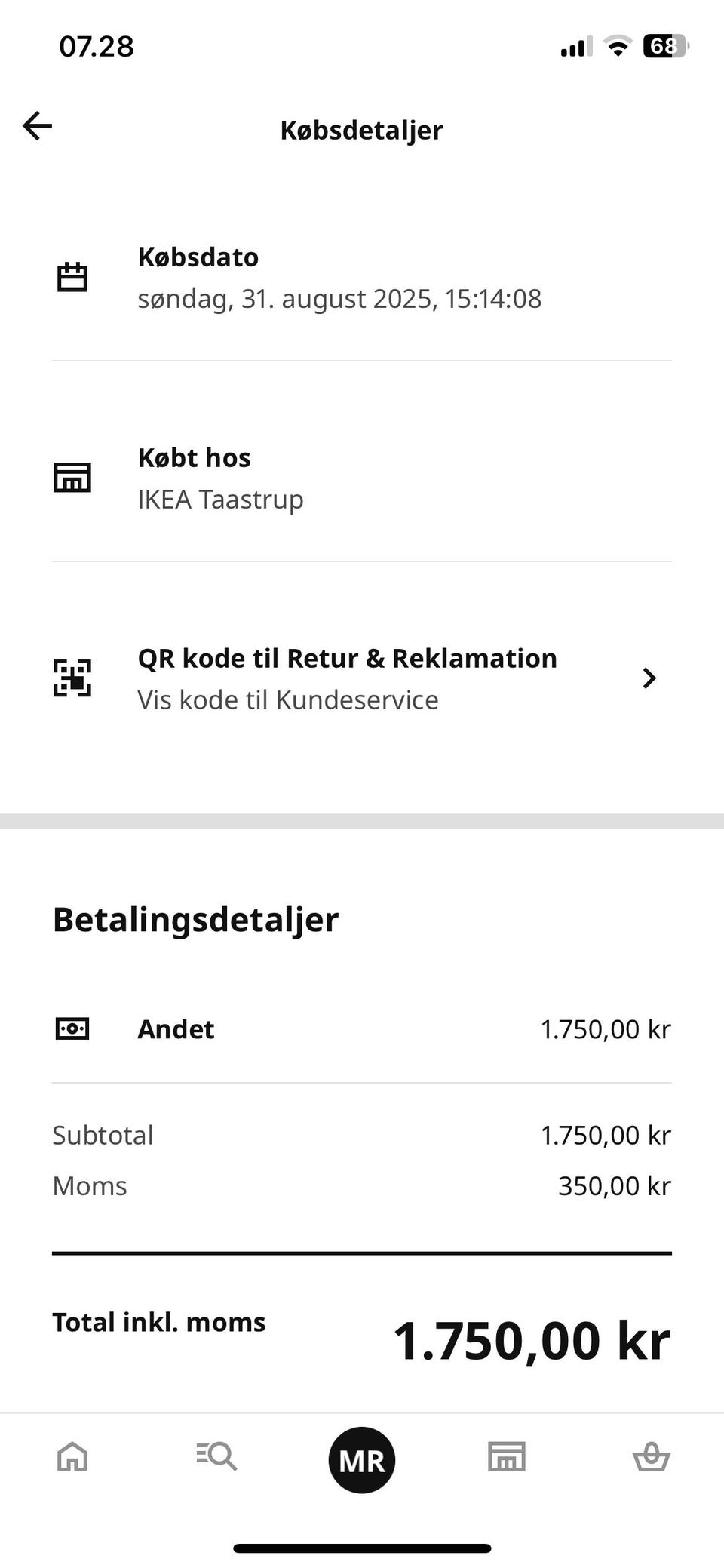Select the store icon next to Købt hos
This screenshot has width=724, height=1568.
click(72, 476)
